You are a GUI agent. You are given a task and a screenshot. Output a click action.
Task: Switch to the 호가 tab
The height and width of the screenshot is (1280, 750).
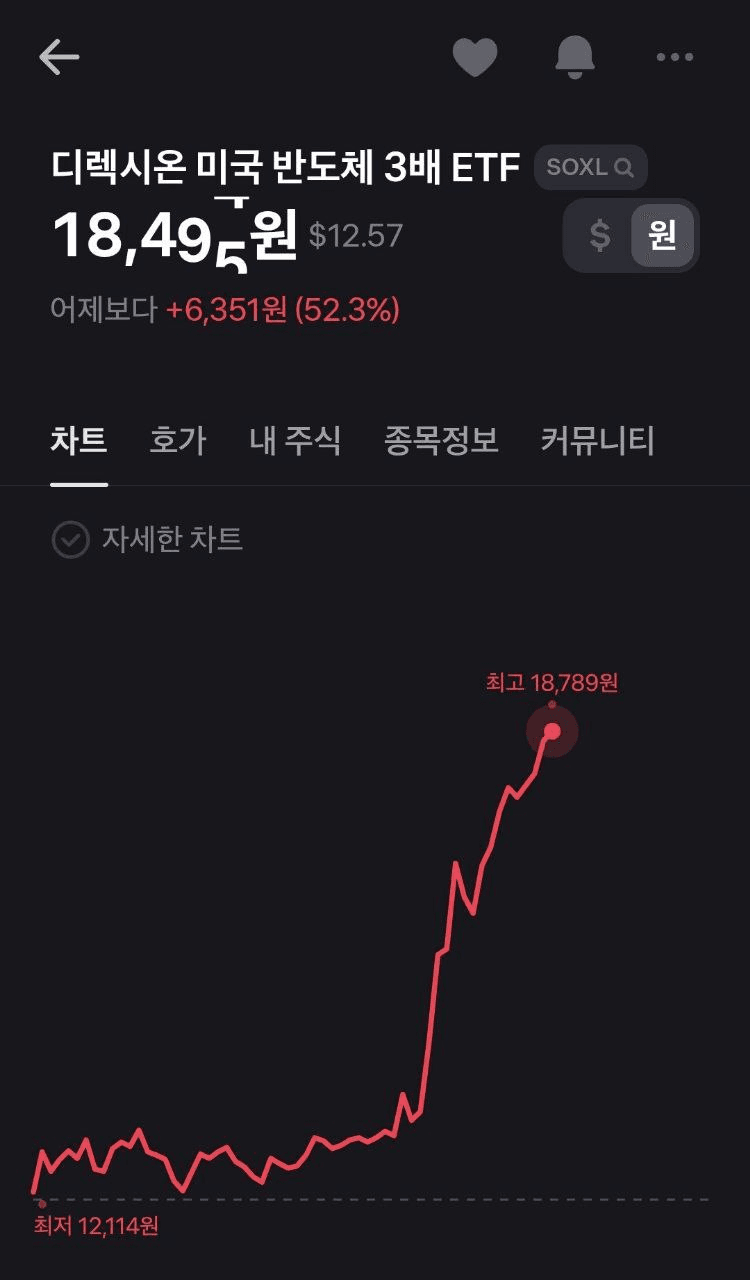click(177, 440)
